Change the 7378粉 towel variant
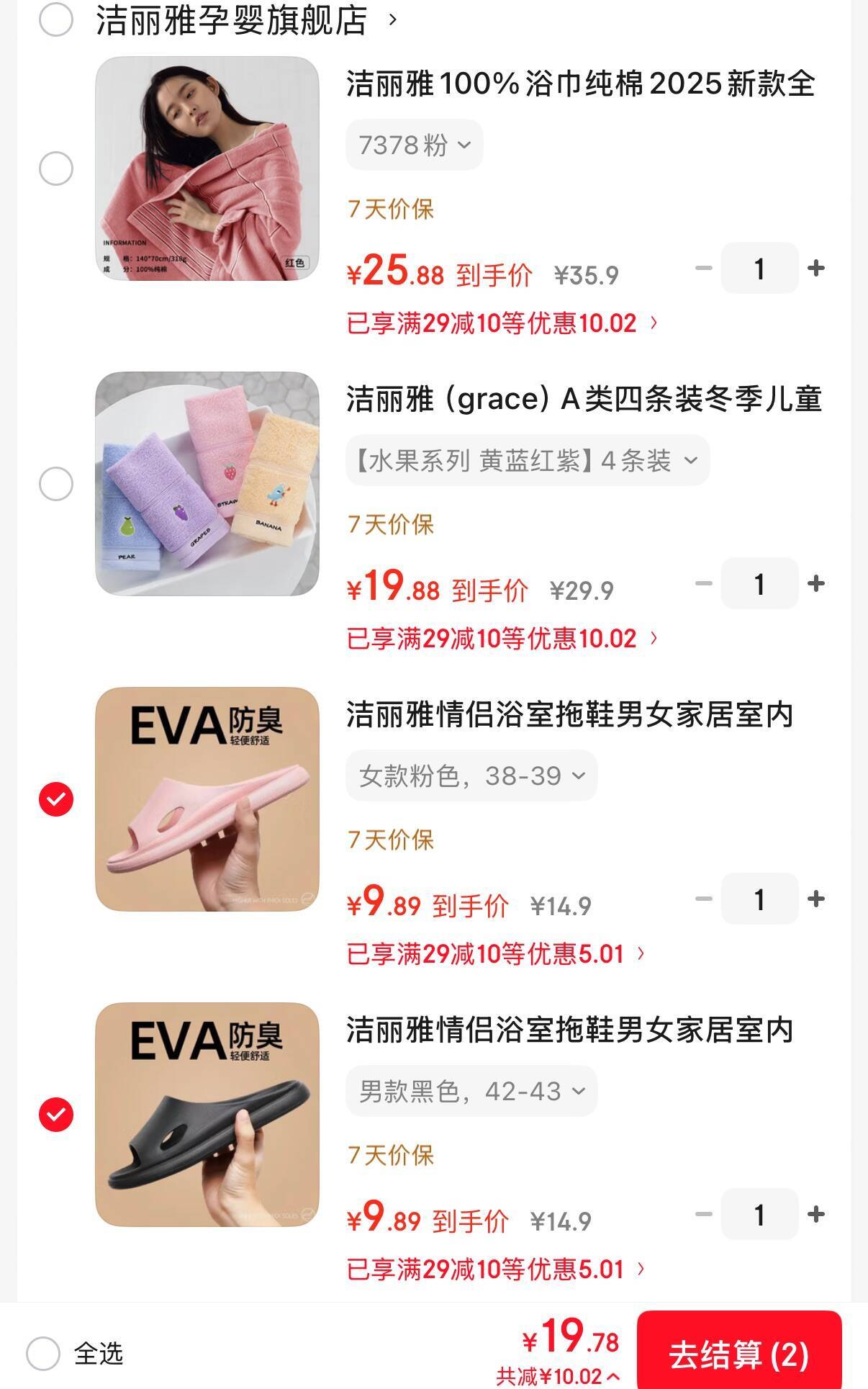 (x=414, y=145)
